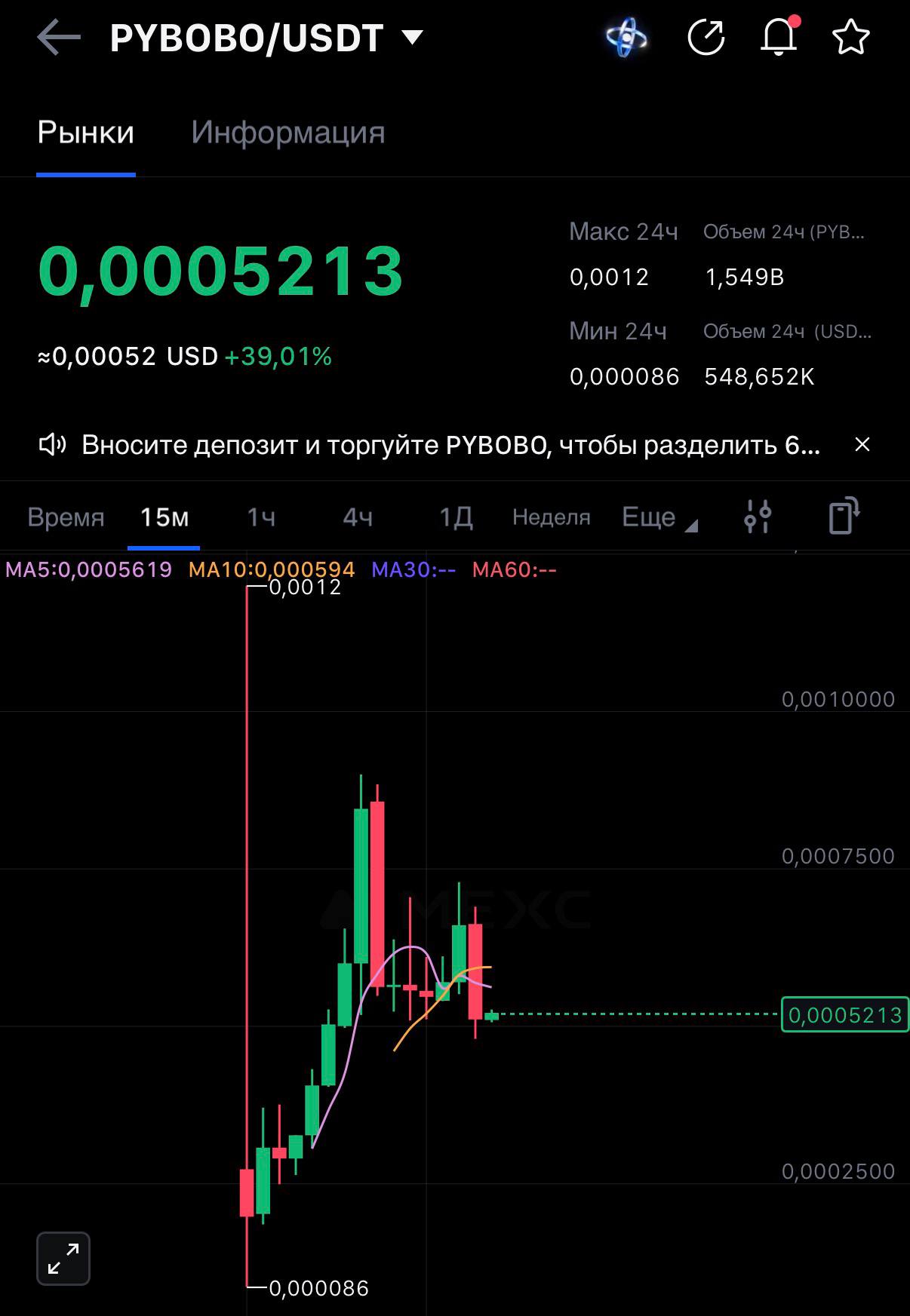
Task: Select the 4ч timeframe
Action: [358, 517]
